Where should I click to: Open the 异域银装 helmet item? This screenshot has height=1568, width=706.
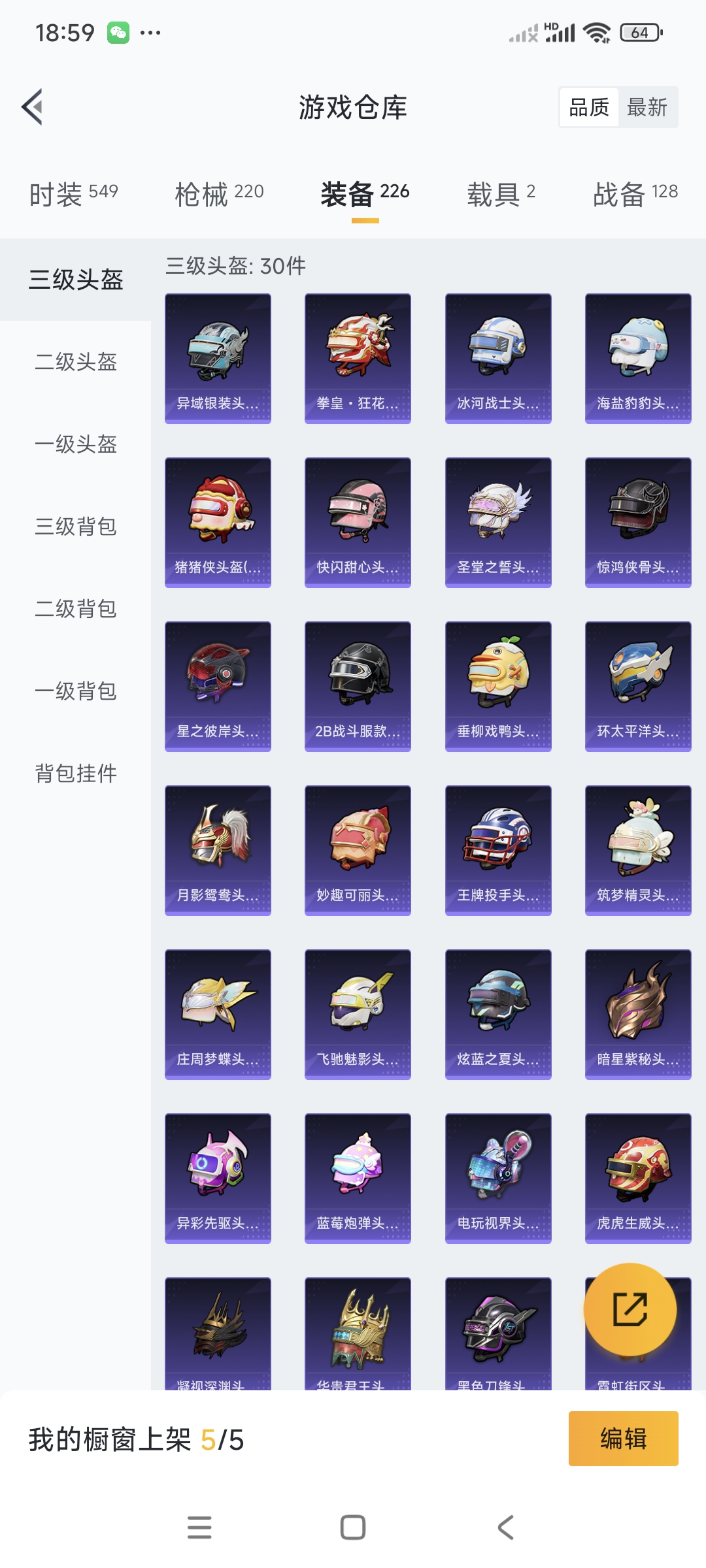pyautogui.click(x=218, y=358)
